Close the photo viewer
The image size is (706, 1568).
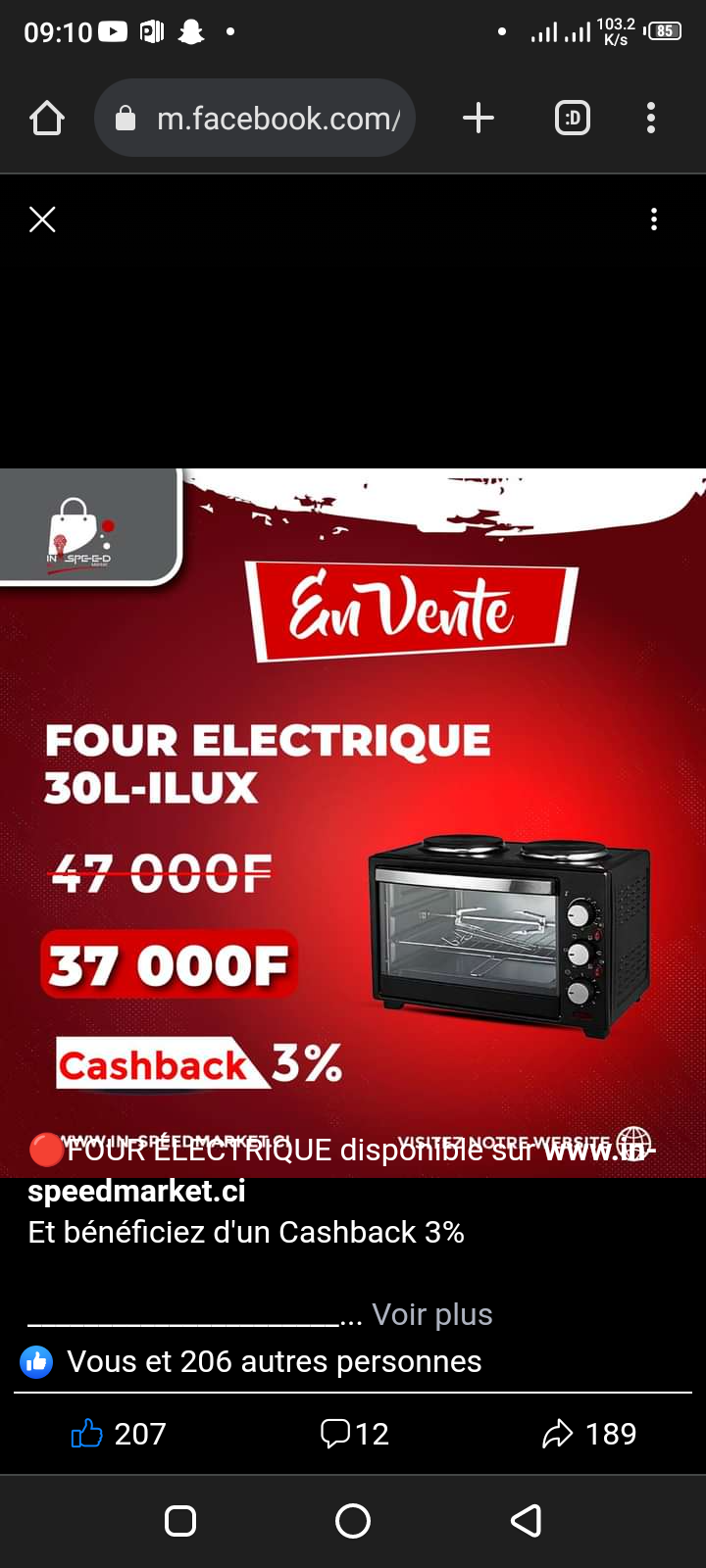pyautogui.click(x=42, y=220)
